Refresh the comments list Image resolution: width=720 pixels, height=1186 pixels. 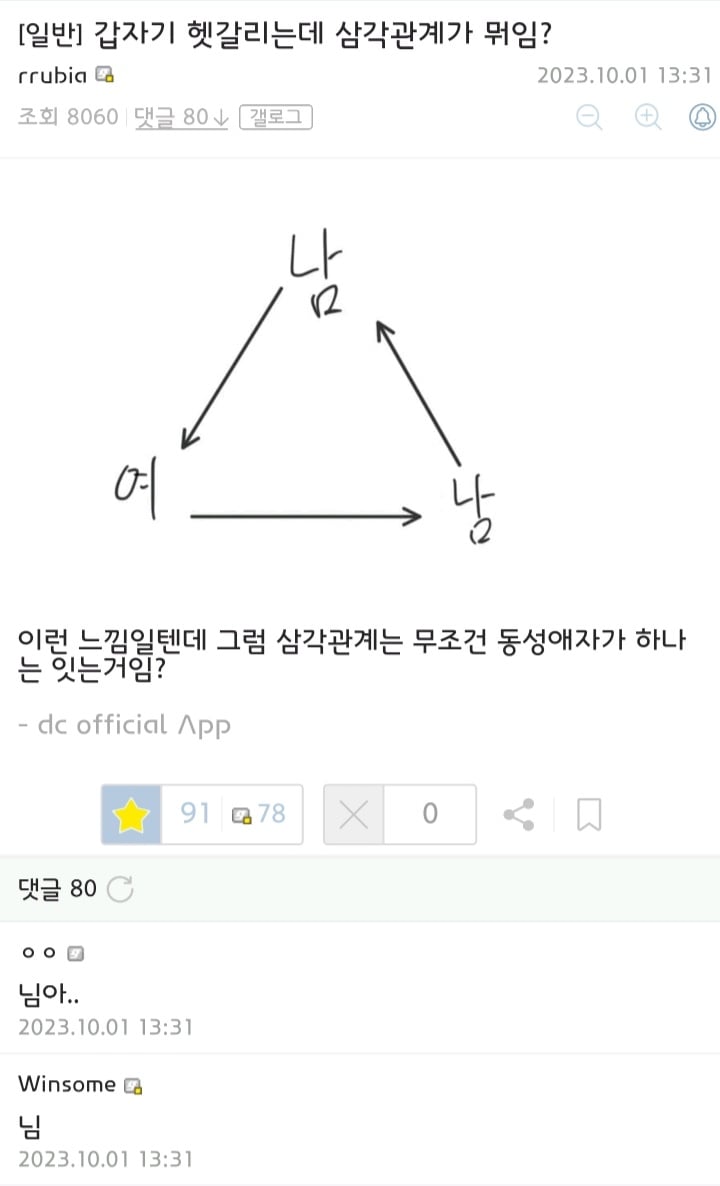point(120,888)
